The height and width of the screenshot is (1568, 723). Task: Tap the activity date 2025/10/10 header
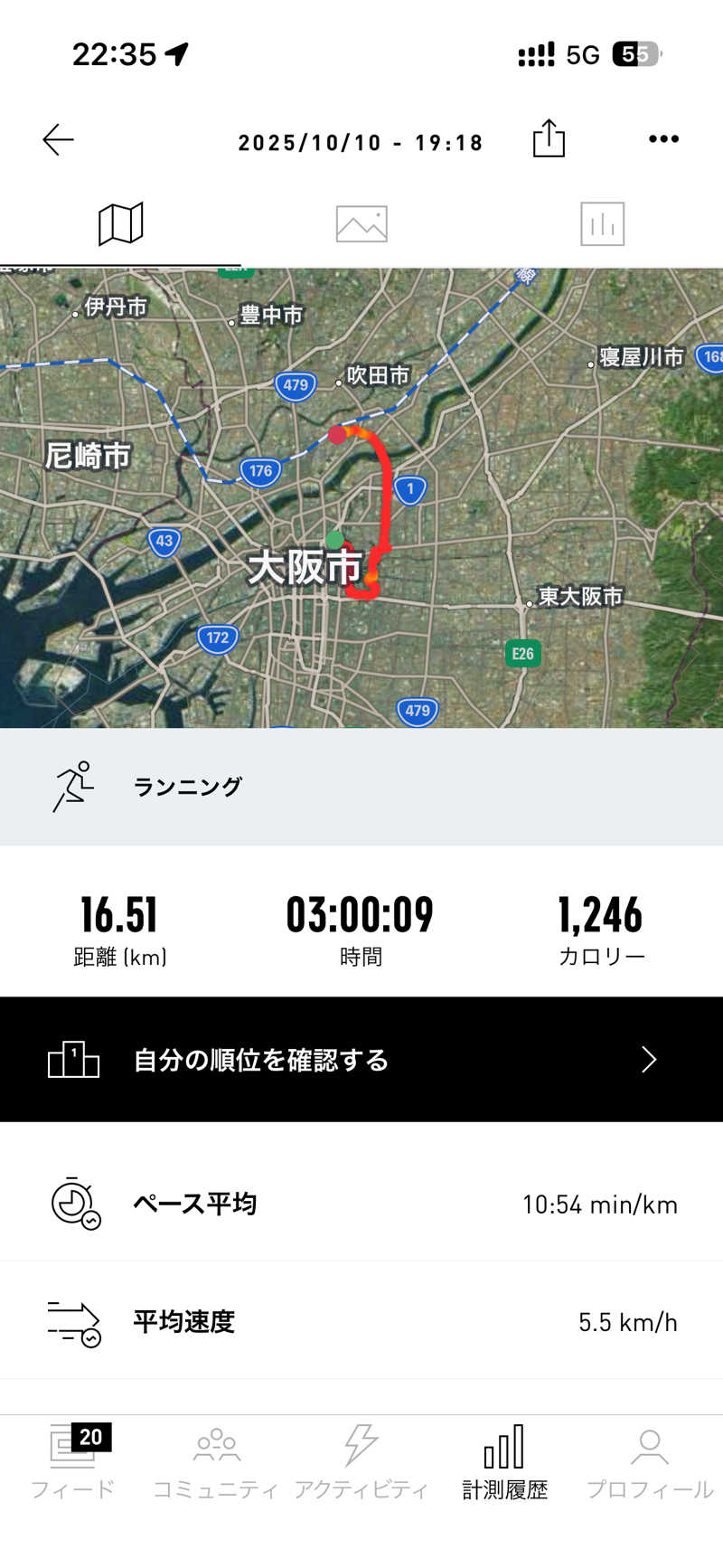[361, 140]
